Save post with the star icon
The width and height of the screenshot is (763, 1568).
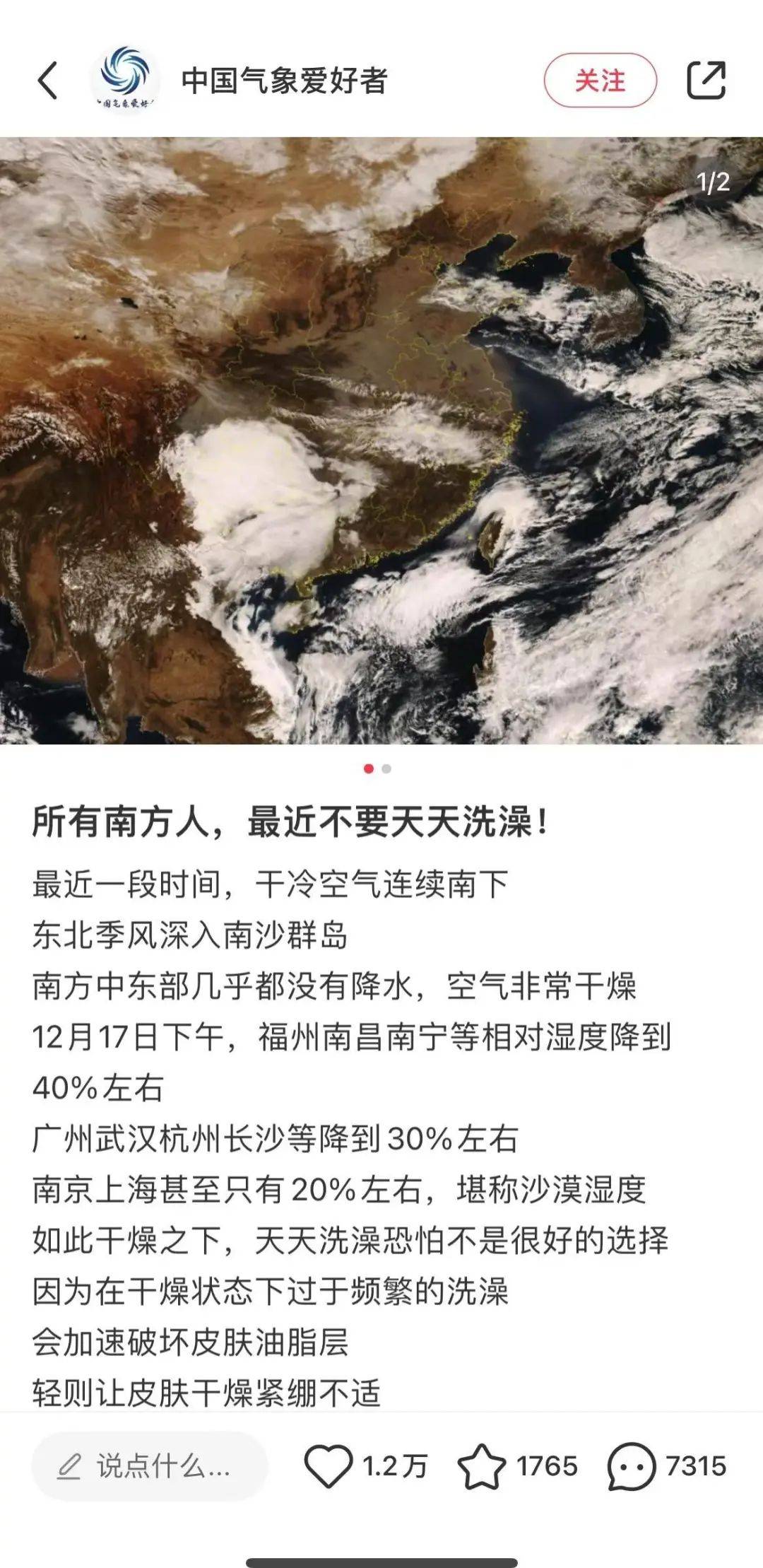(x=482, y=1466)
